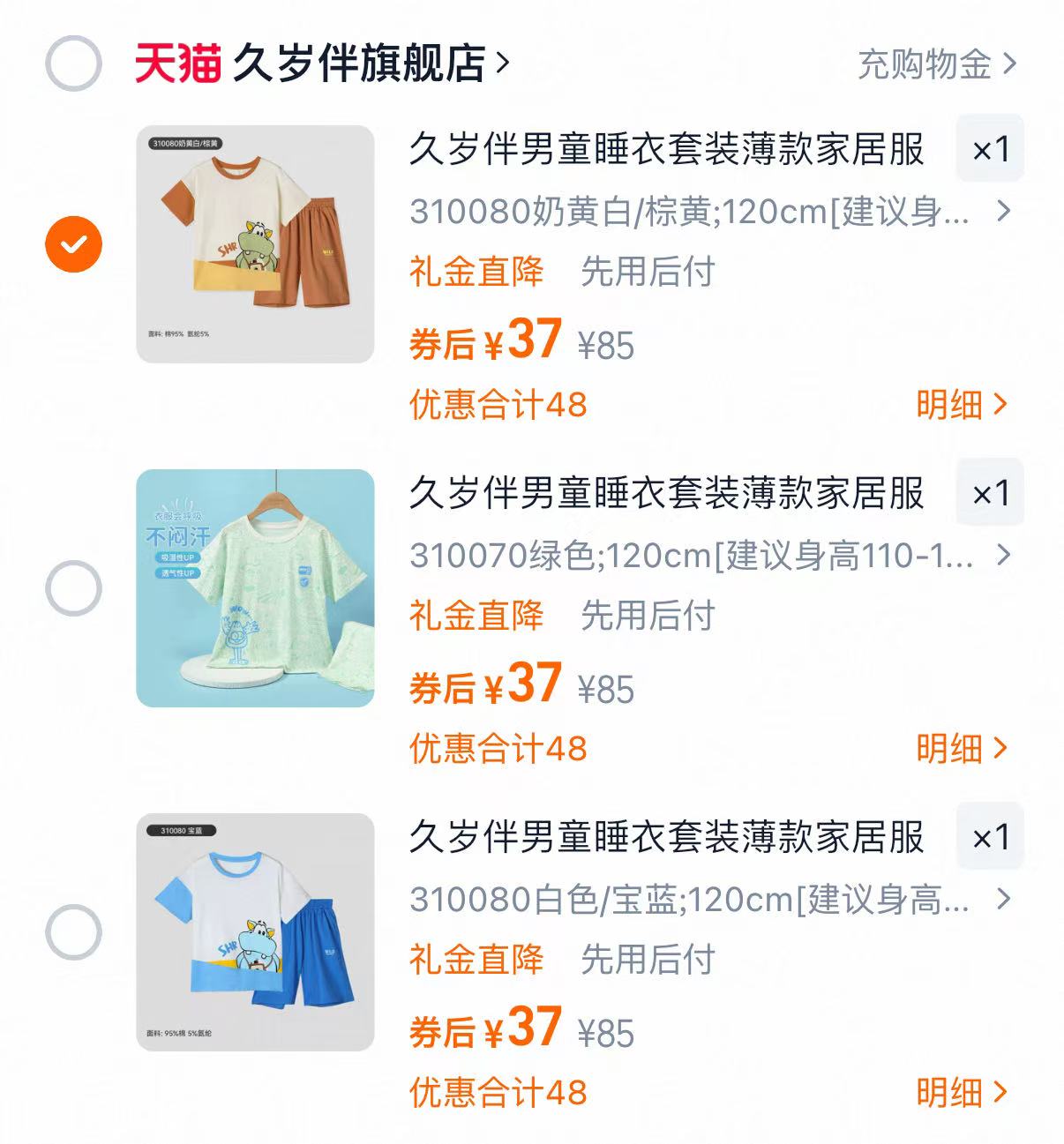This screenshot has width=1064, height=1144.
Task: Open the 久岁伴旗舰店 store page
Action: pos(362,62)
